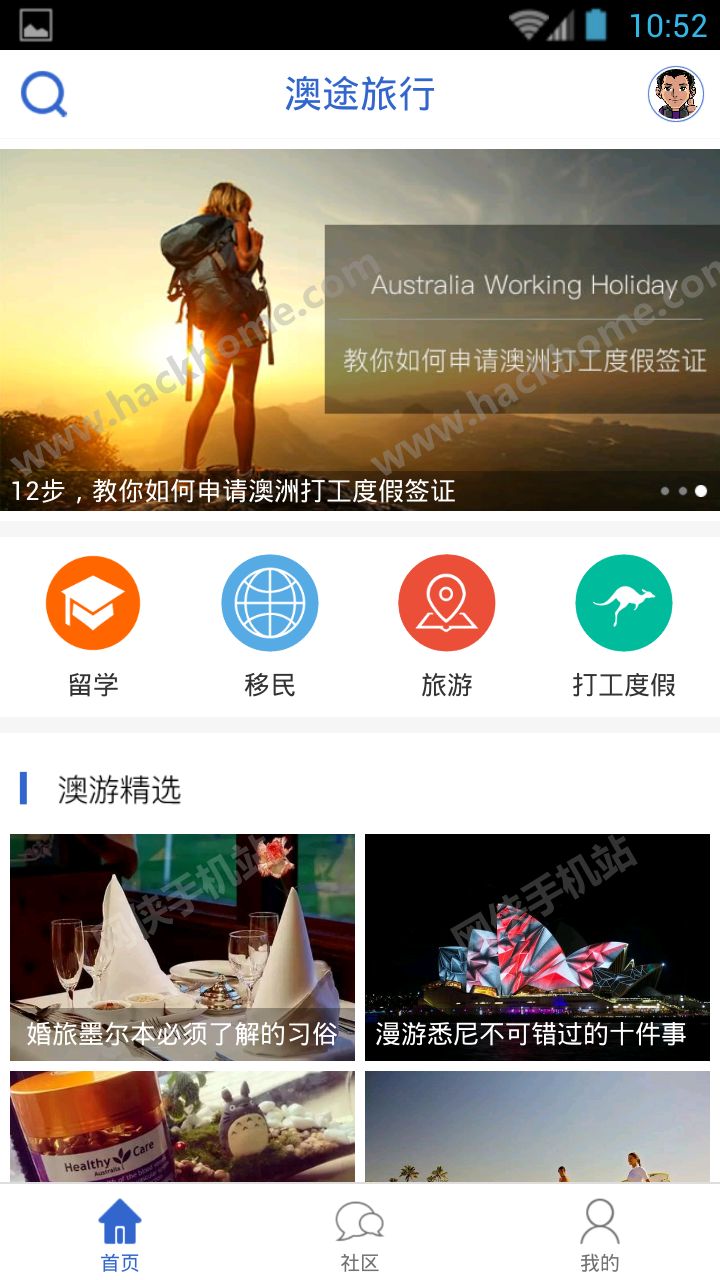Open the profile avatar in top bar
This screenshot has width=720, height=1280.
click(676, 95)
